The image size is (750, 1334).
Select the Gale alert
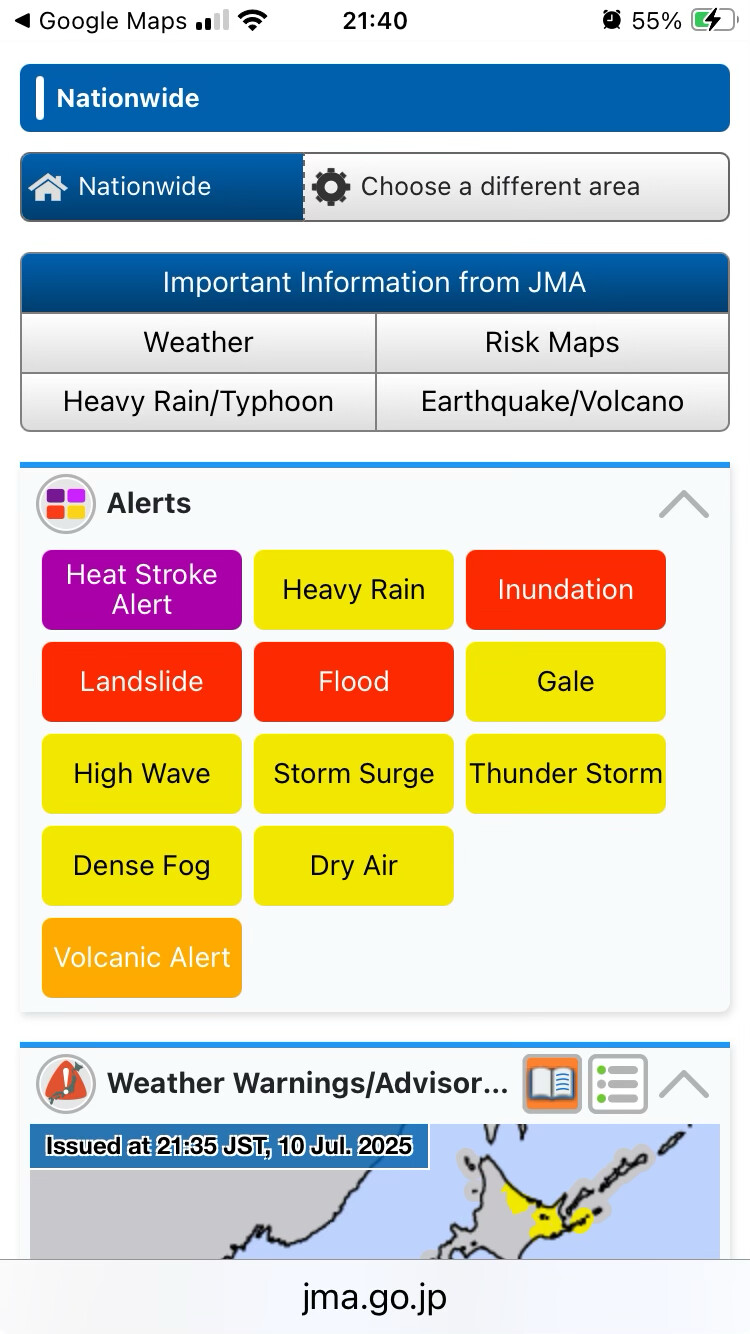pyautogui.click(x=566, y=682)
